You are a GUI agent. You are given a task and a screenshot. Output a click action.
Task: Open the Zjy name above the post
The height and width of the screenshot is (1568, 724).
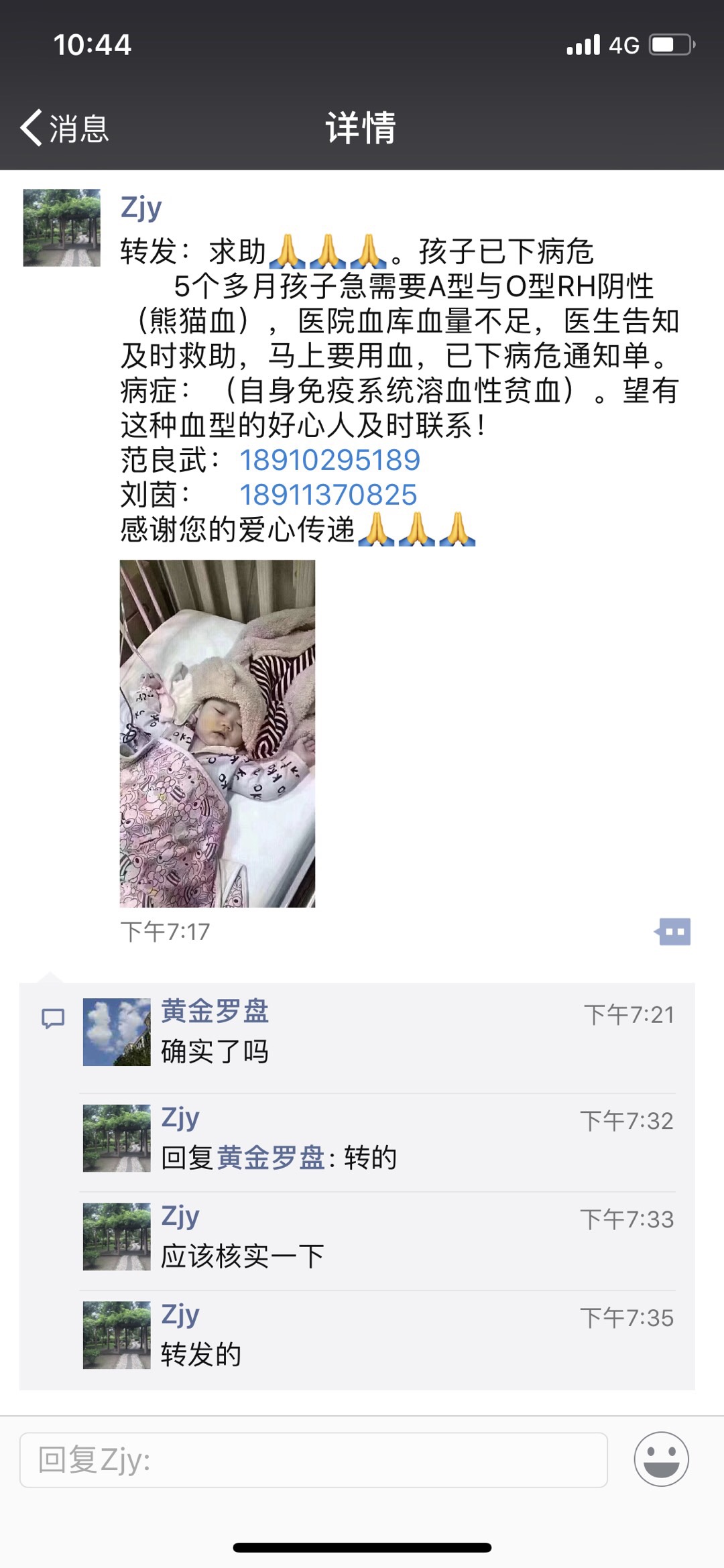(141, 208)
